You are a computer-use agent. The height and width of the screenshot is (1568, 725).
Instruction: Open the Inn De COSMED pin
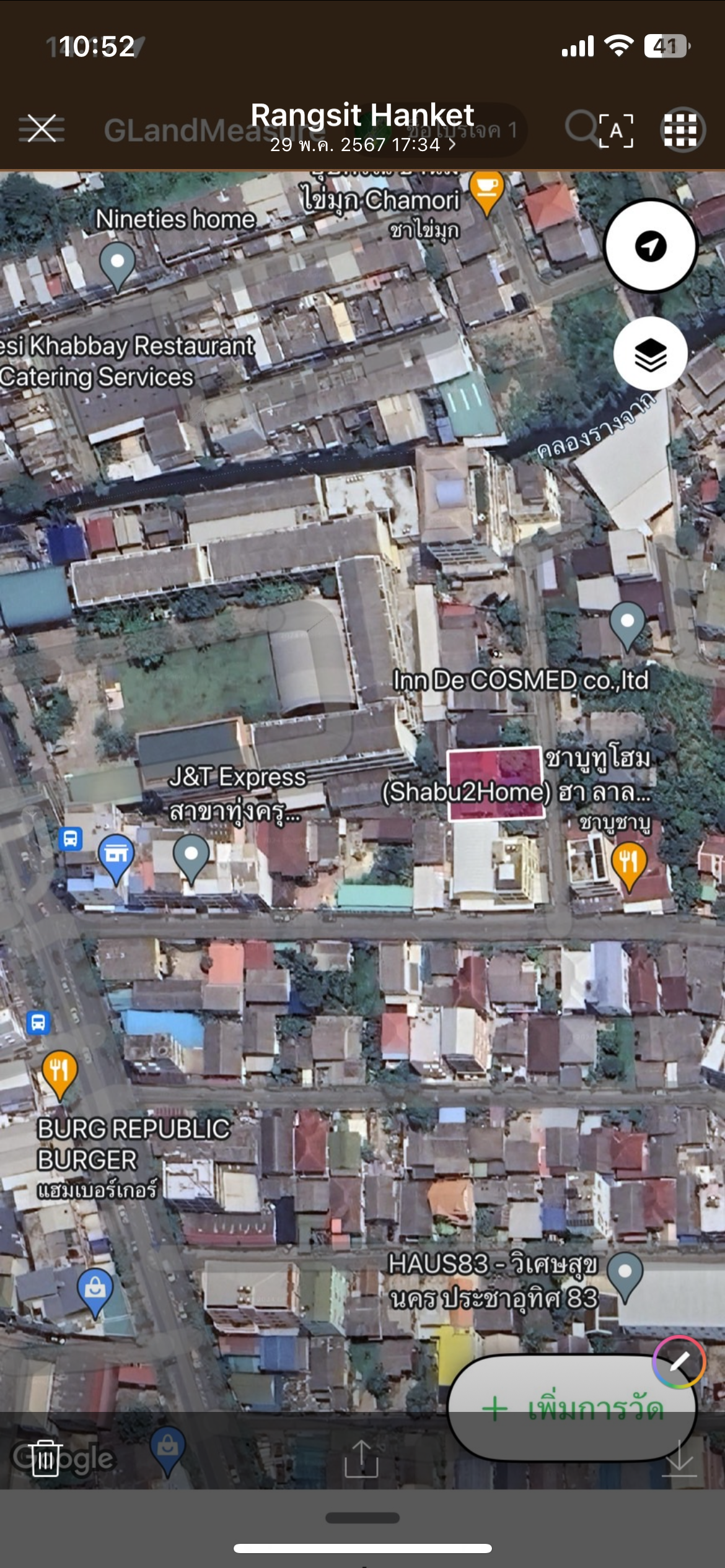(x=627, y=626)
